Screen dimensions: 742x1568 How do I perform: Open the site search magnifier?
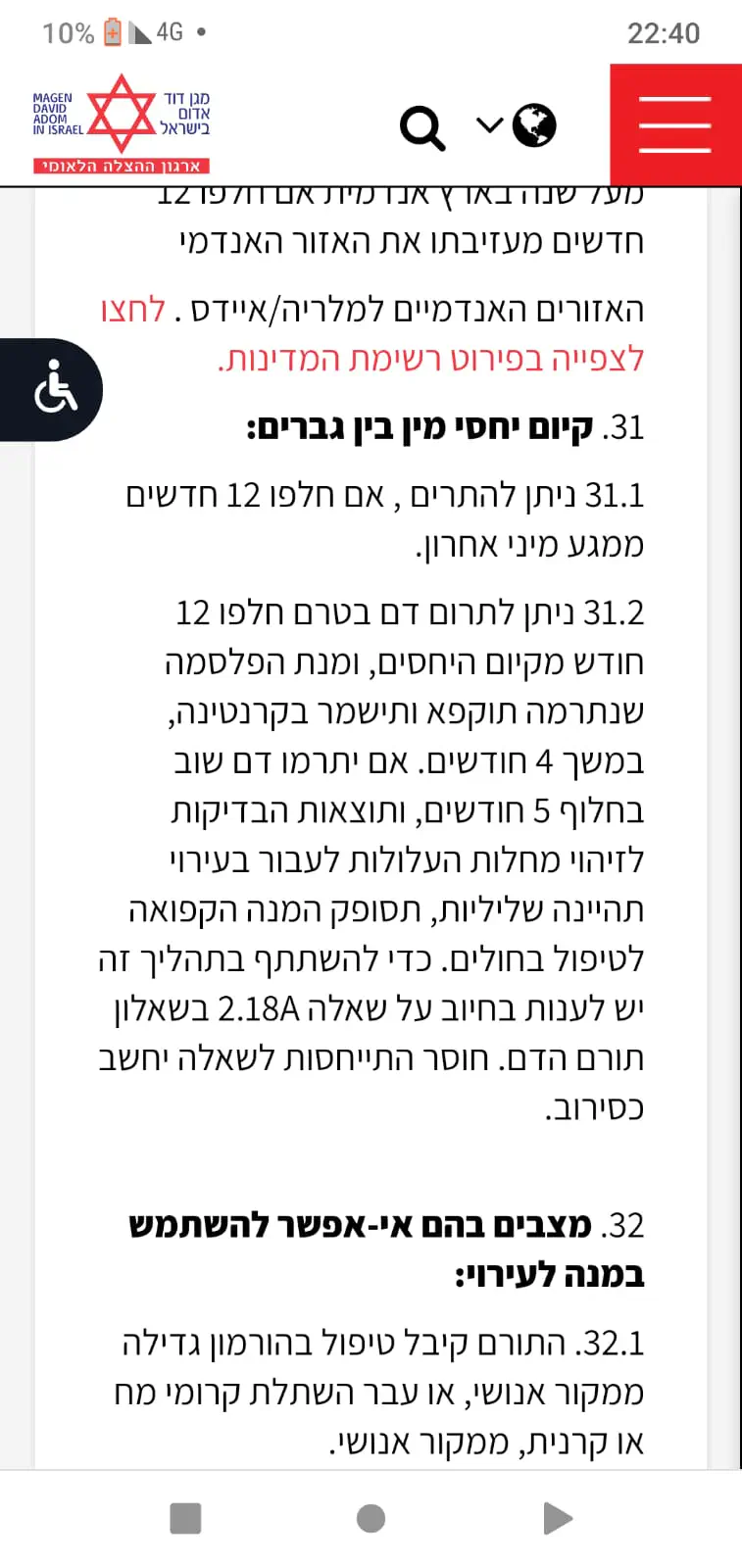422,127
